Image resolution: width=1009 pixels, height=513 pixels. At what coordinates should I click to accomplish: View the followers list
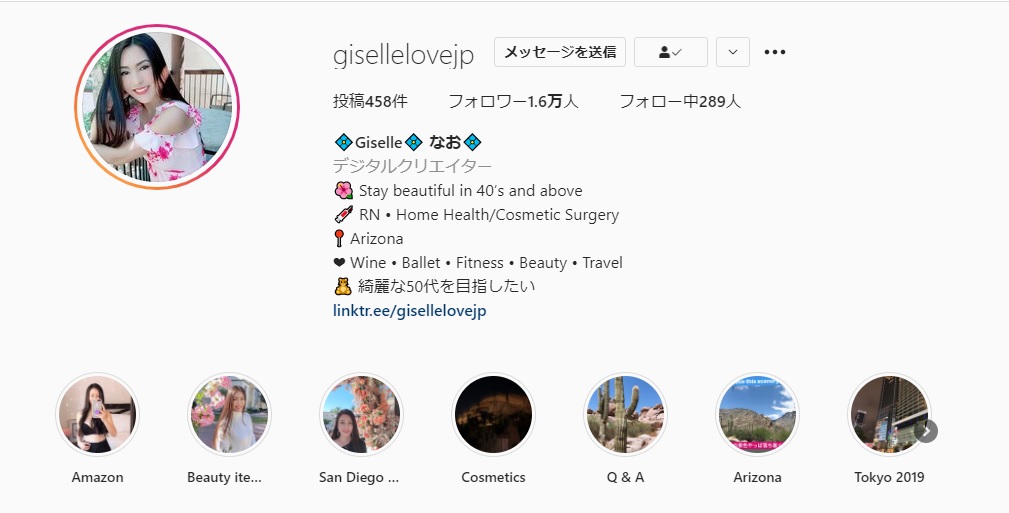pos(513,101)
